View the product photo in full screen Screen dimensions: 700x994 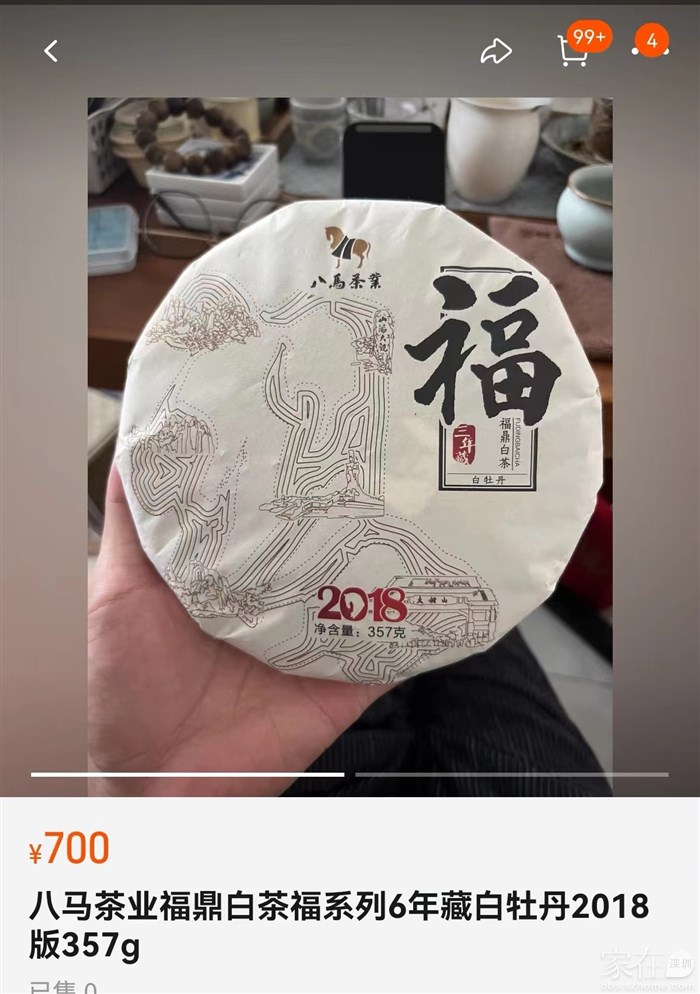click(350, 440)
